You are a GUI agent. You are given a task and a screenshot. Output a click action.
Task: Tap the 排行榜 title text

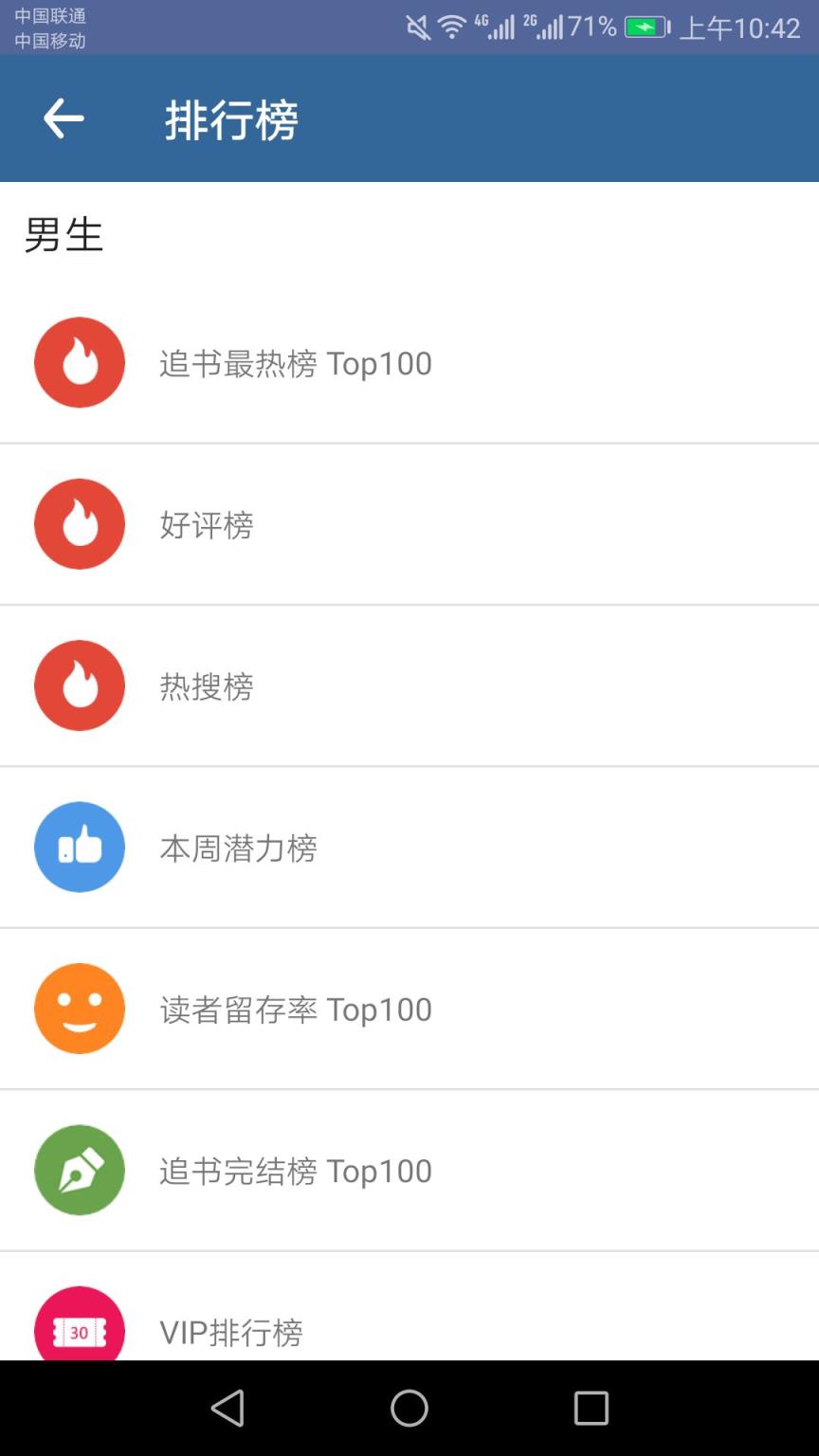click(232, 118)
